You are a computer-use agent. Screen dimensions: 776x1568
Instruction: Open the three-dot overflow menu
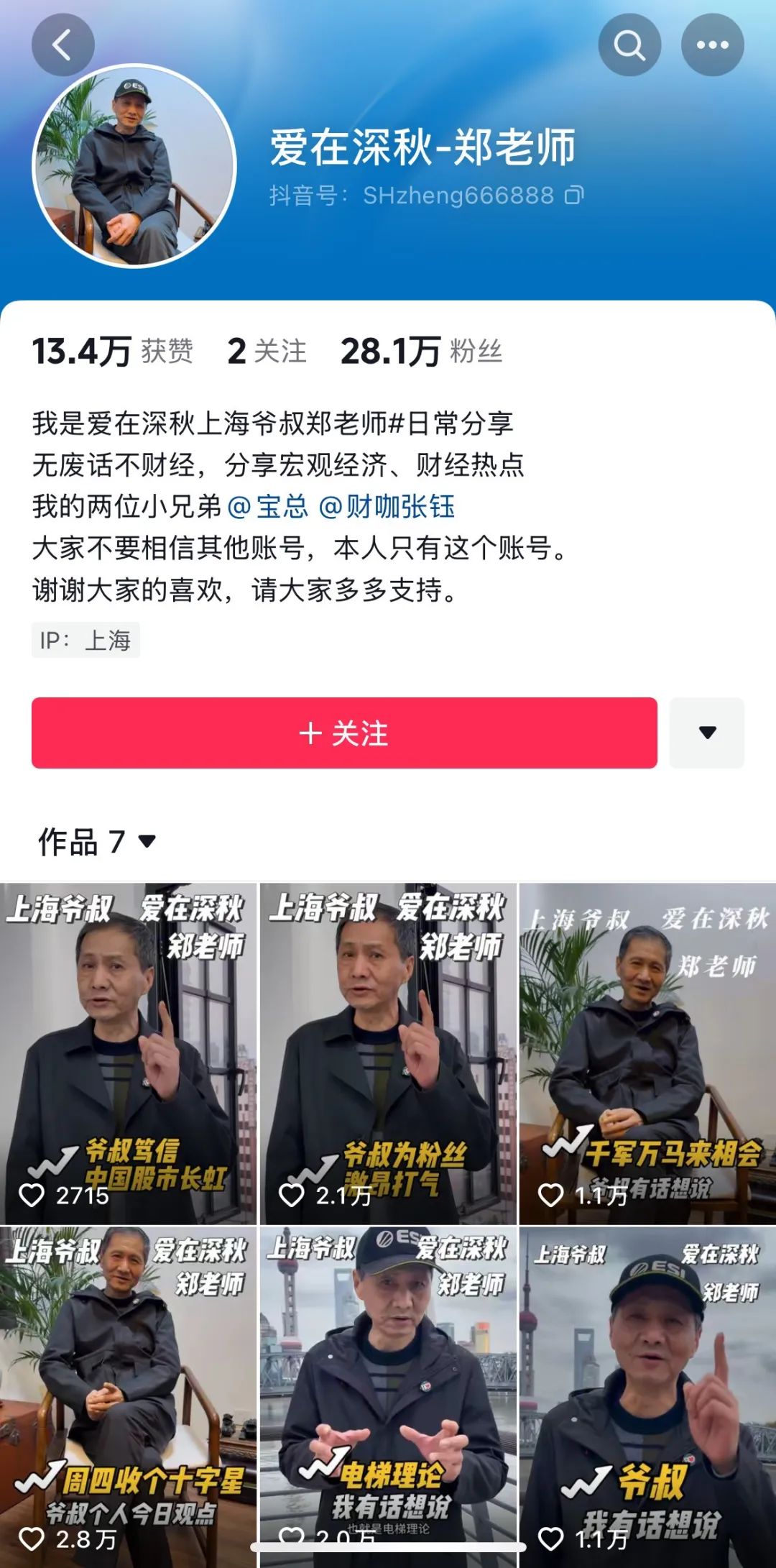click(712, 45)
